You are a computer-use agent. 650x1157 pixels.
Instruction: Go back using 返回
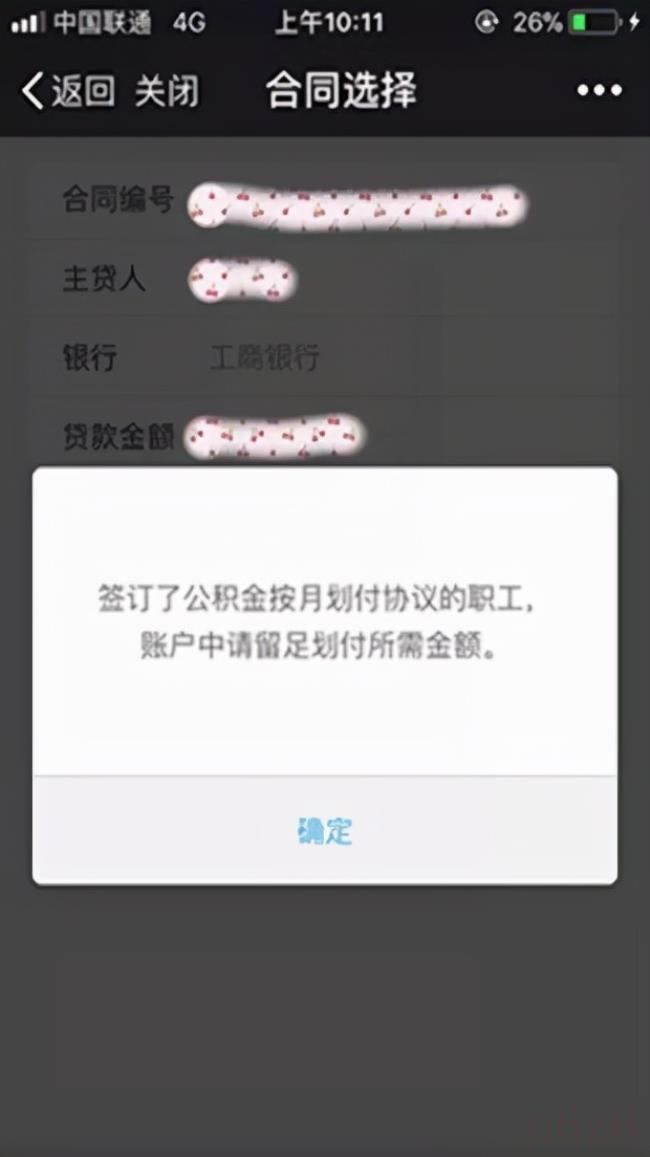pyautogui.click(x=68, y=91)
